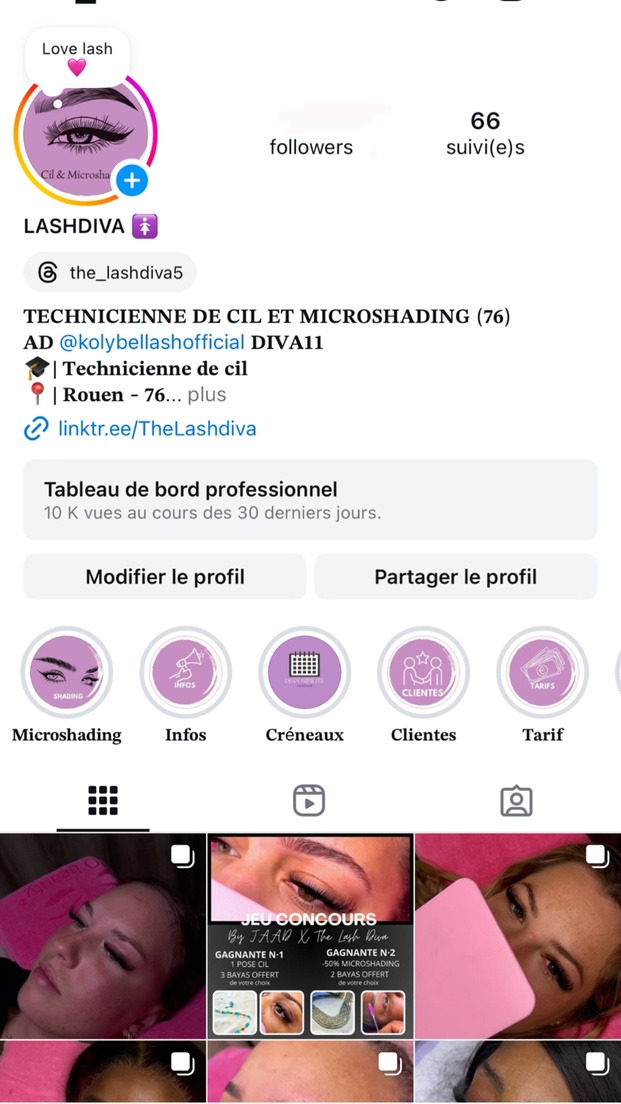Open the Jeu Concours post

click(x=310, y=936)
